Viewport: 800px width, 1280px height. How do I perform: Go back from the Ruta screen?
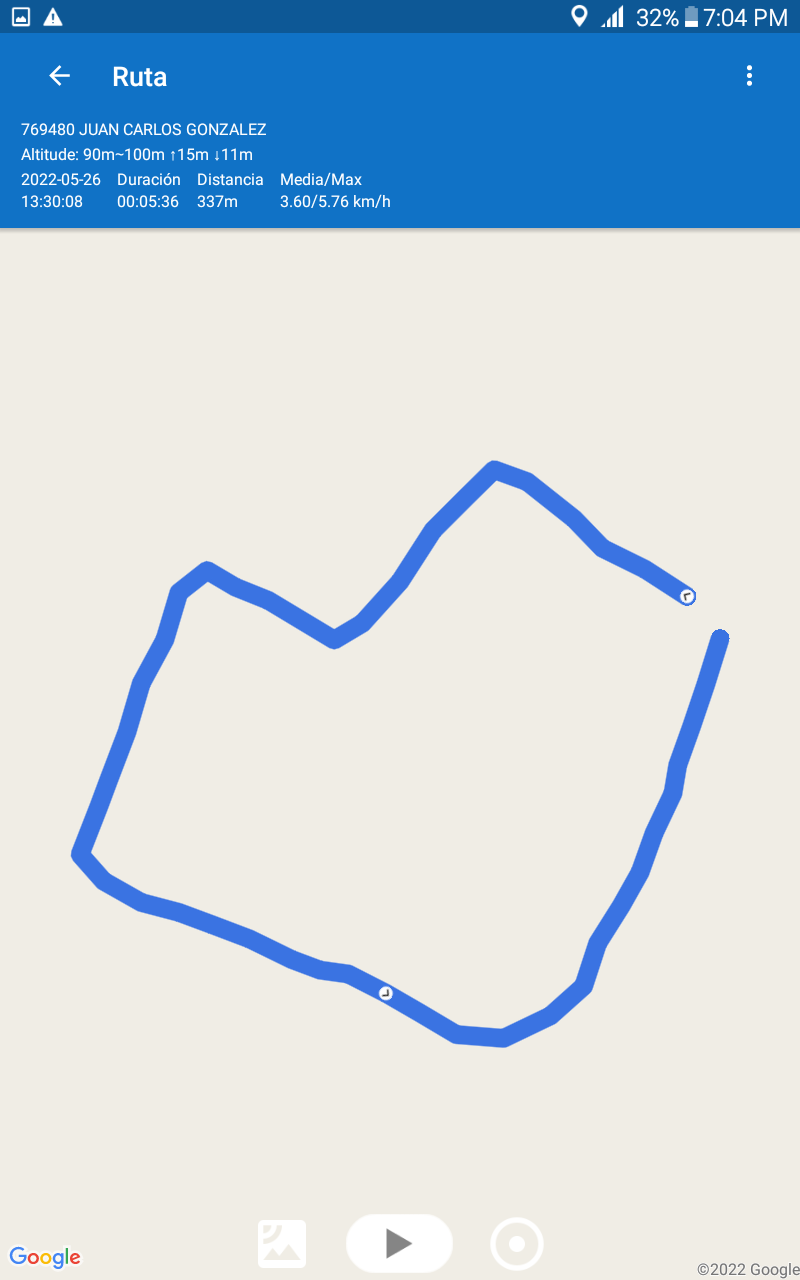(x=60, y=76)
